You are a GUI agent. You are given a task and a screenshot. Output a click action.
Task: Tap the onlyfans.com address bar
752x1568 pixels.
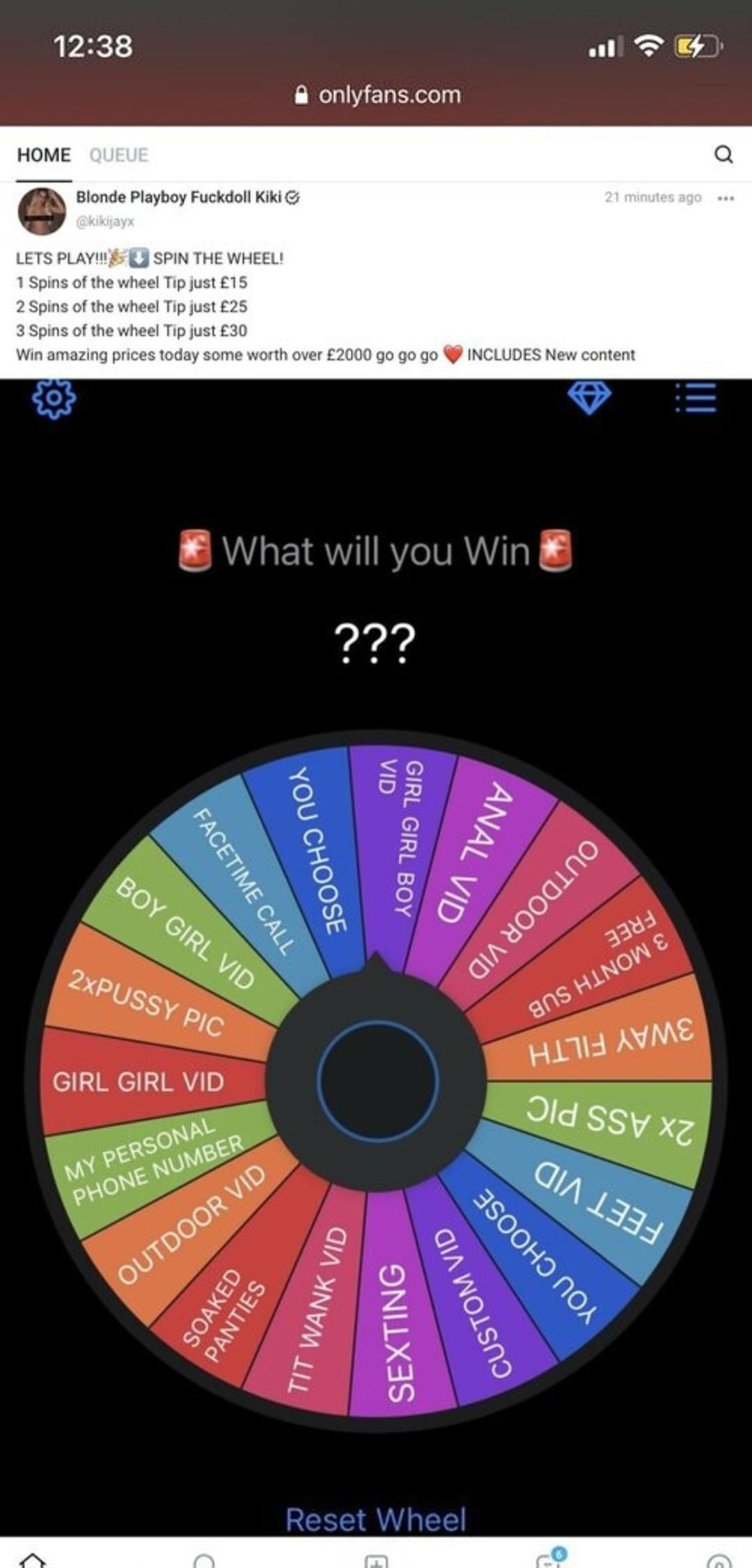click(x=378, y=95)
